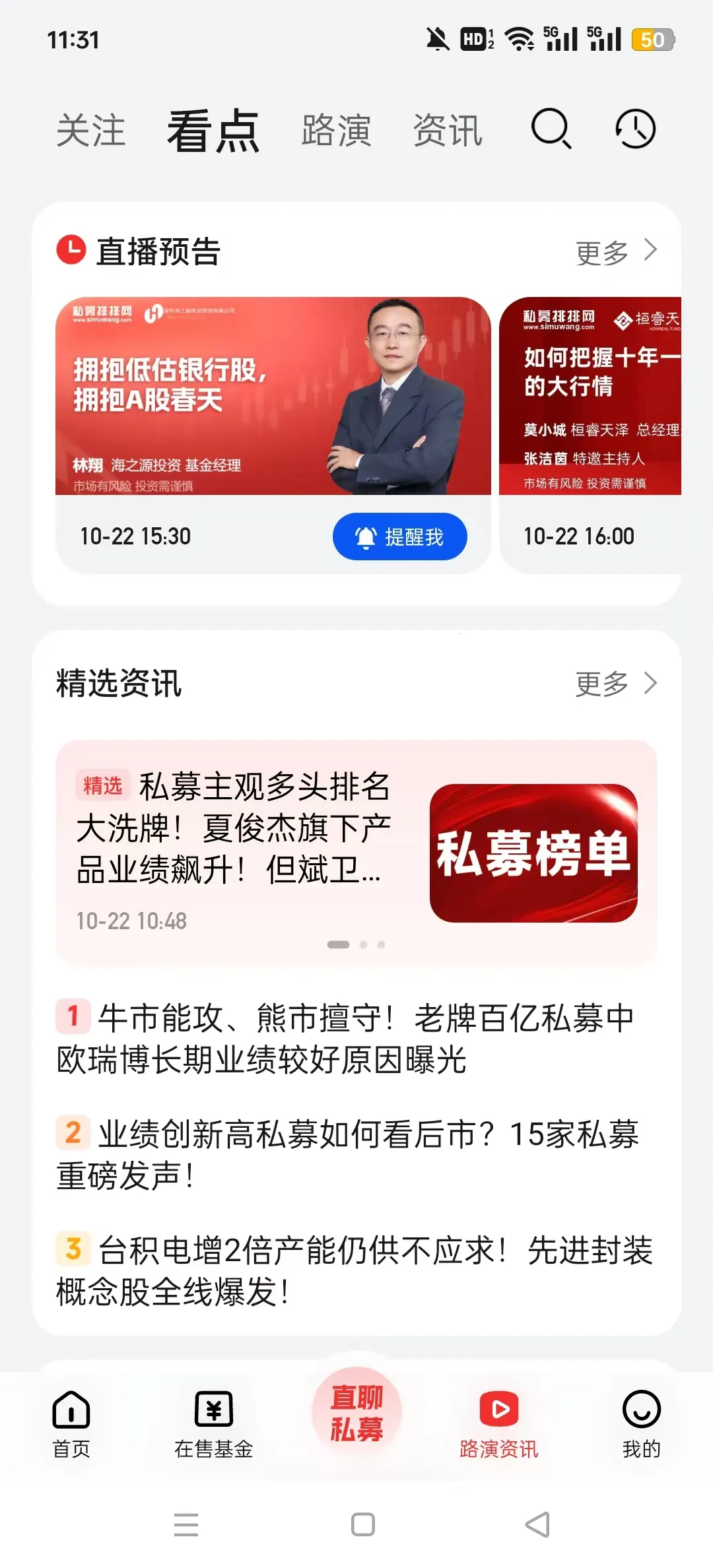
Task: Tap 更多 next to 精选资讯
Action: 616,684
